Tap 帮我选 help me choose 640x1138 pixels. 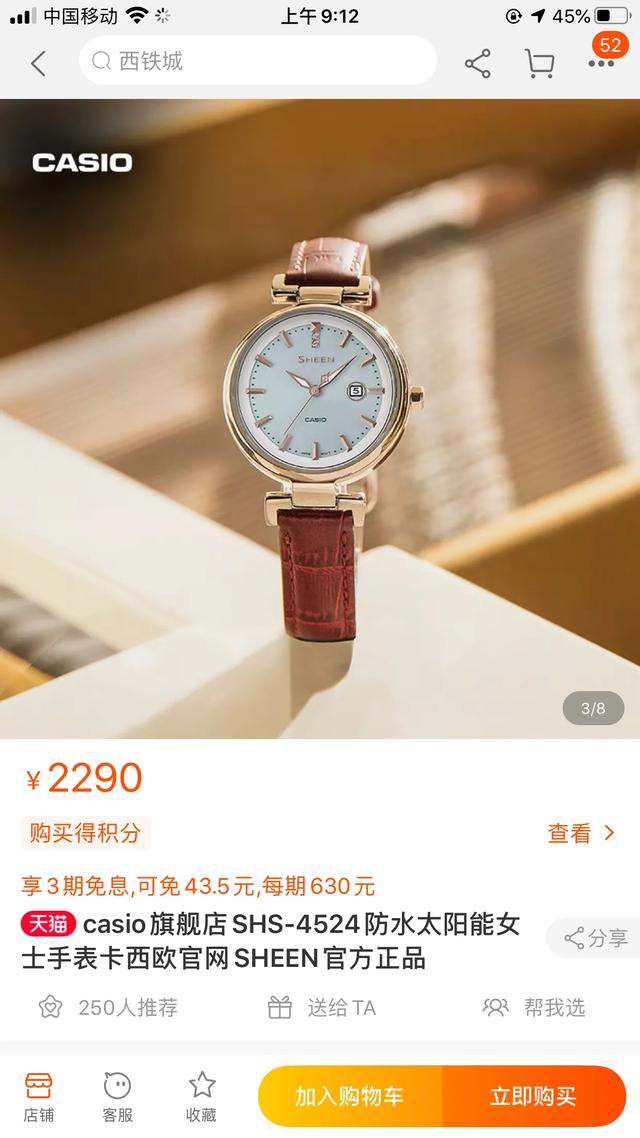coord(534,1007)
